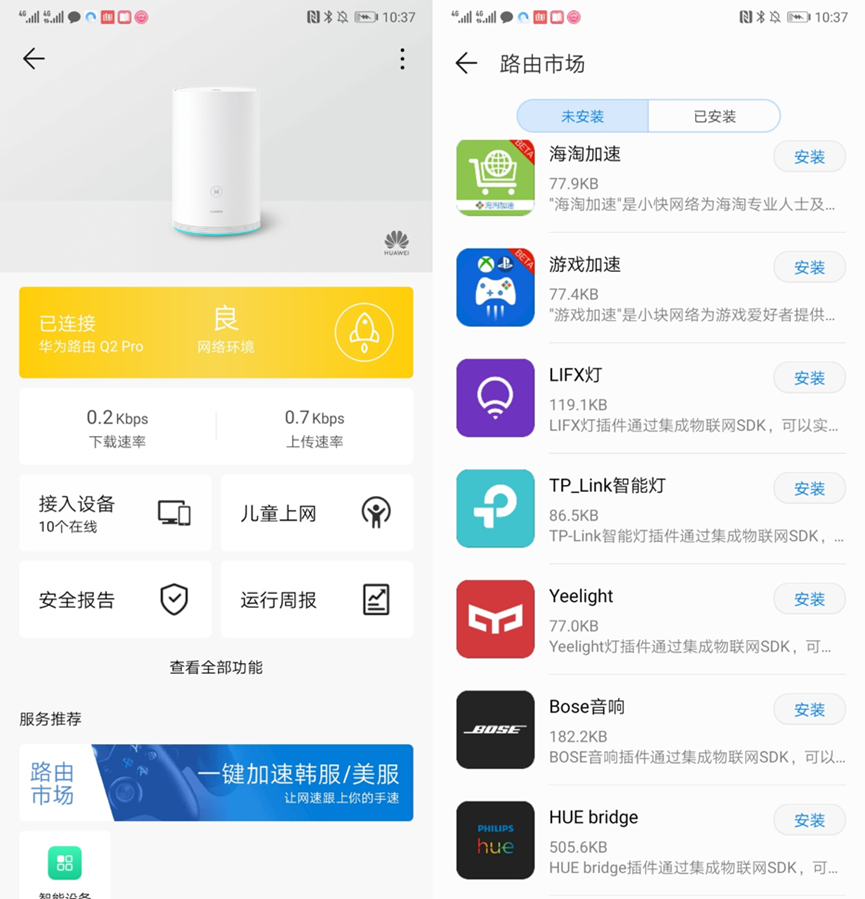The width and height of the screenshot is (865, 899).
Task: Open 儿童上网 parental control card
Action: [x=316, y=513]
